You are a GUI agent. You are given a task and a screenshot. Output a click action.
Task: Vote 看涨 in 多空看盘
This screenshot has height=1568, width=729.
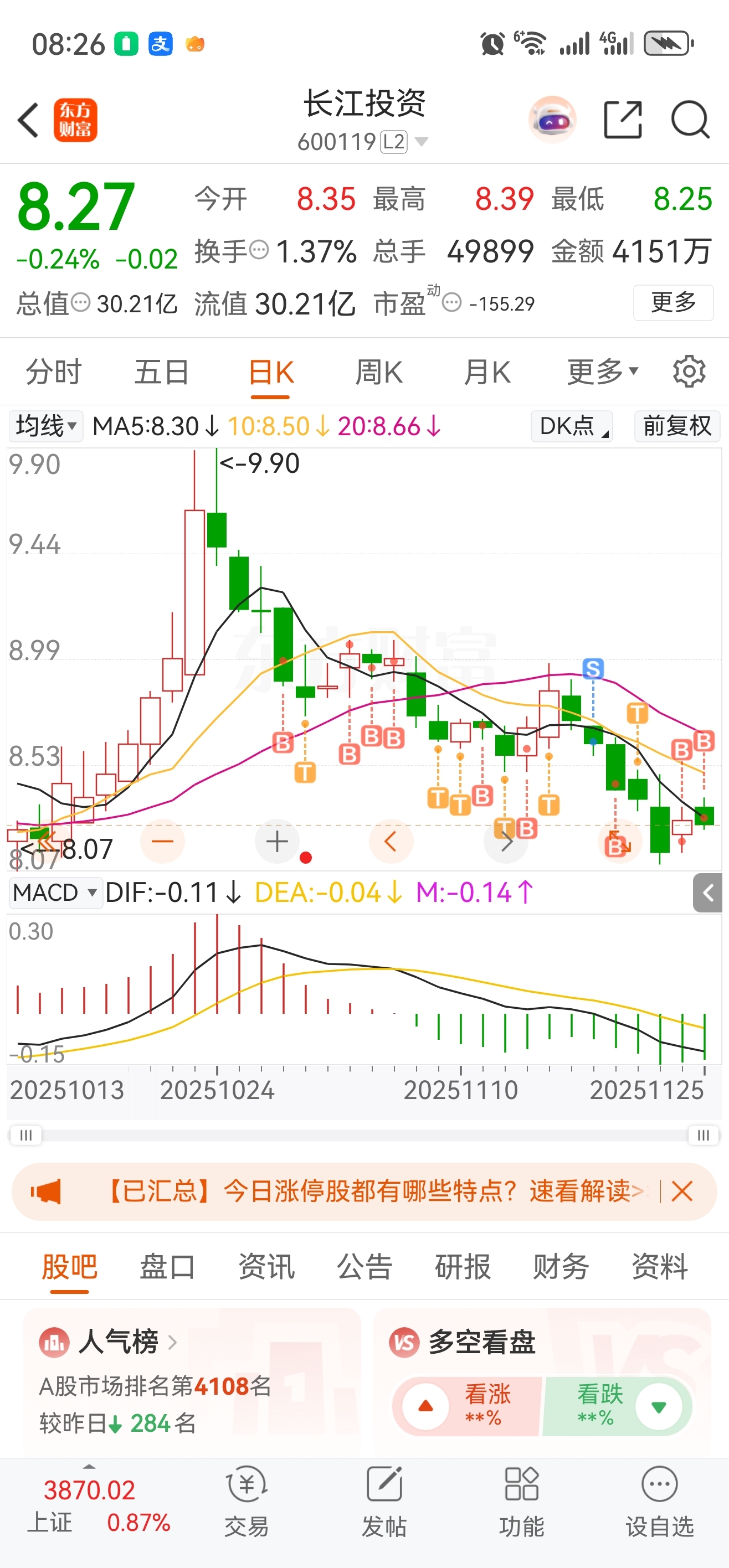tap(467, 1406)
